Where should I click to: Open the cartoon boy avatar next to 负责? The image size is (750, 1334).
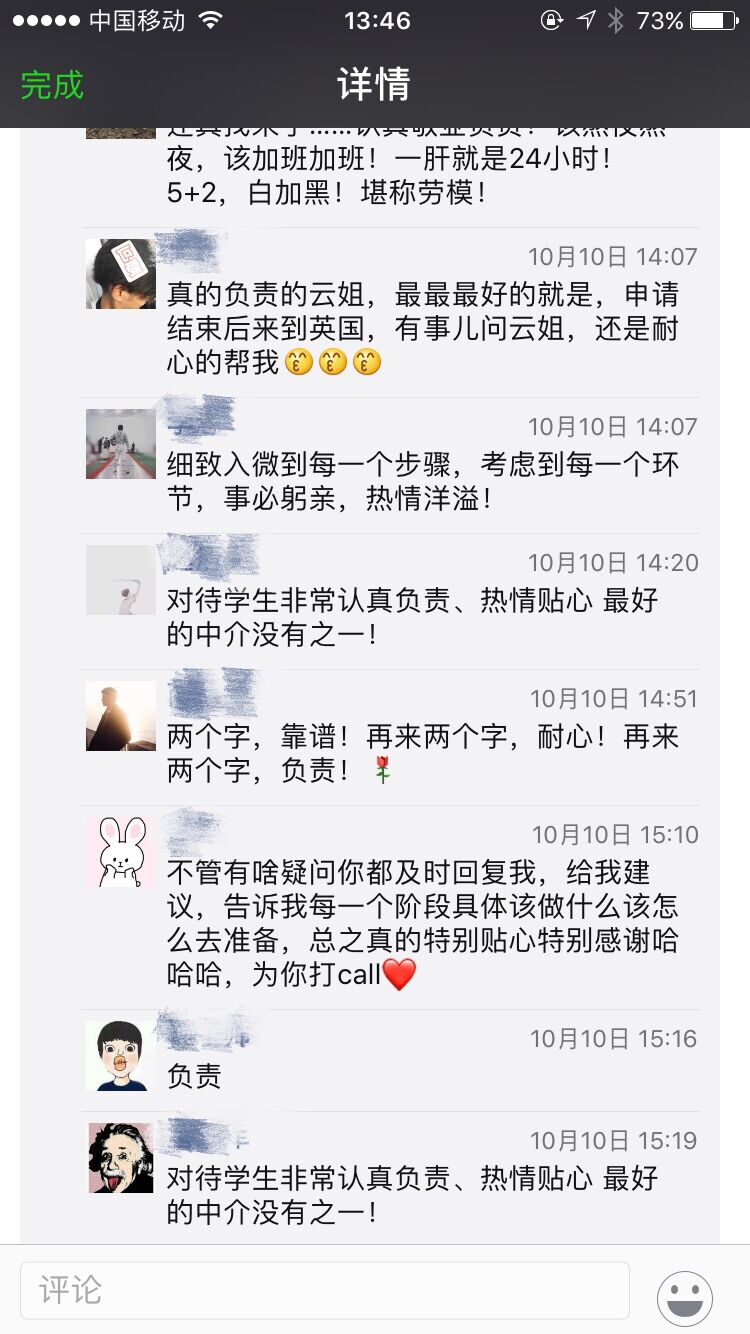[121, 1055]
